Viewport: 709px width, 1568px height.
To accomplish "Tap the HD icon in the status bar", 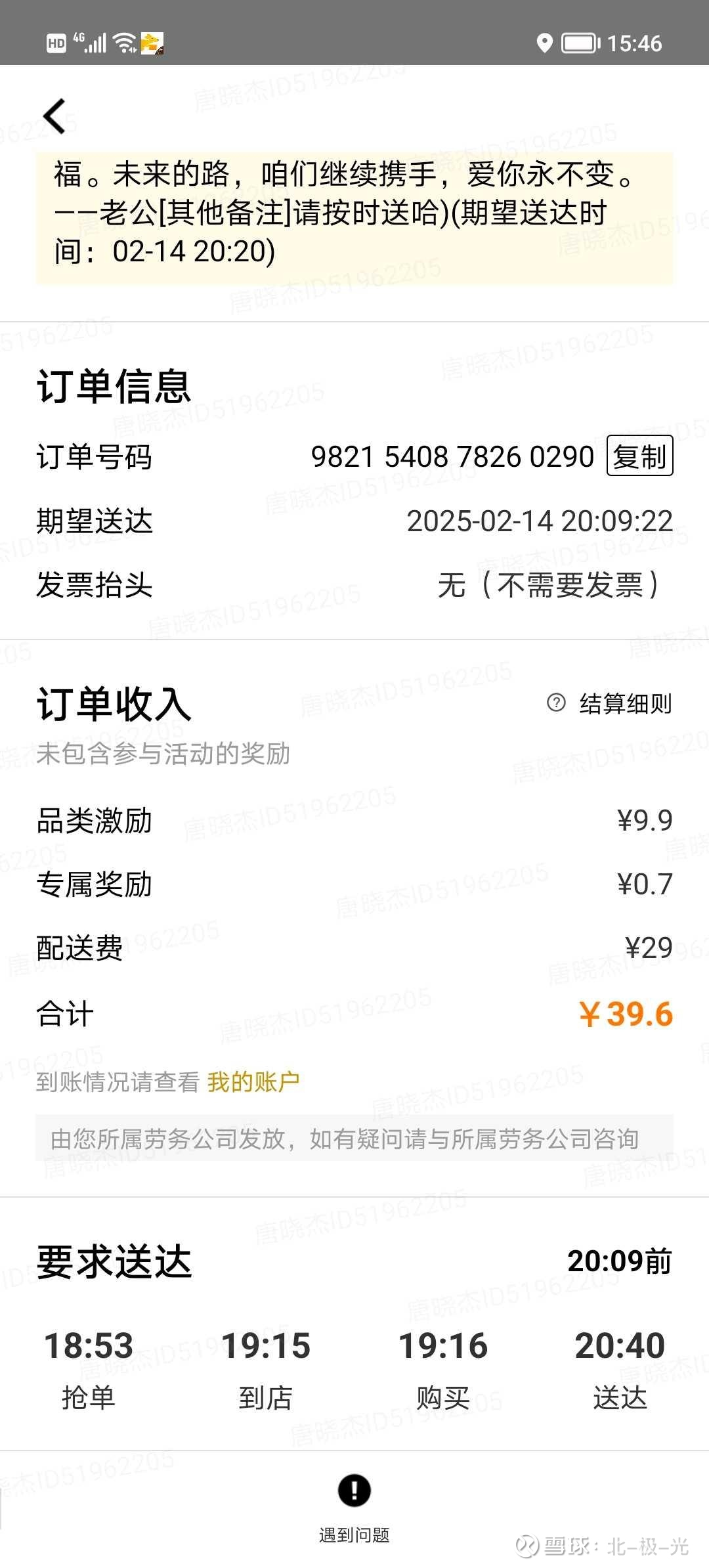I will click(x=56, y=43).
